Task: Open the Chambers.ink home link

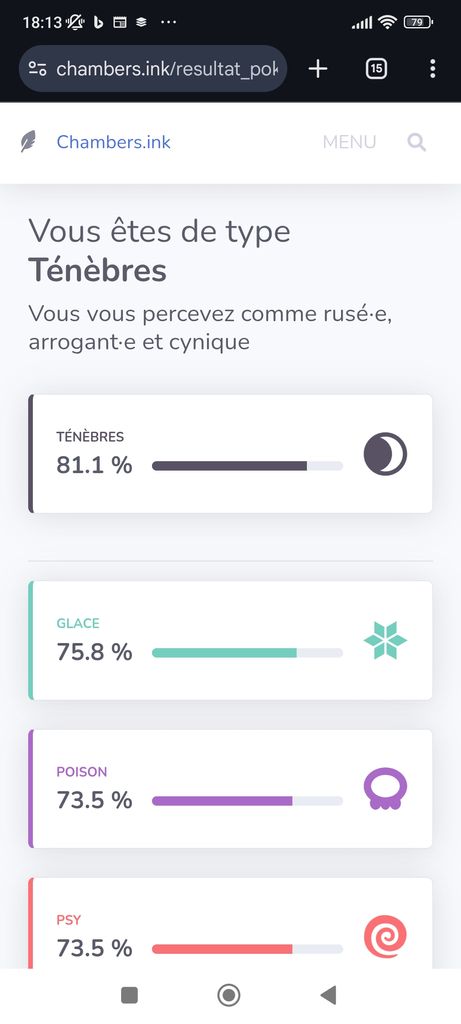Action: (x=113, y=142)
